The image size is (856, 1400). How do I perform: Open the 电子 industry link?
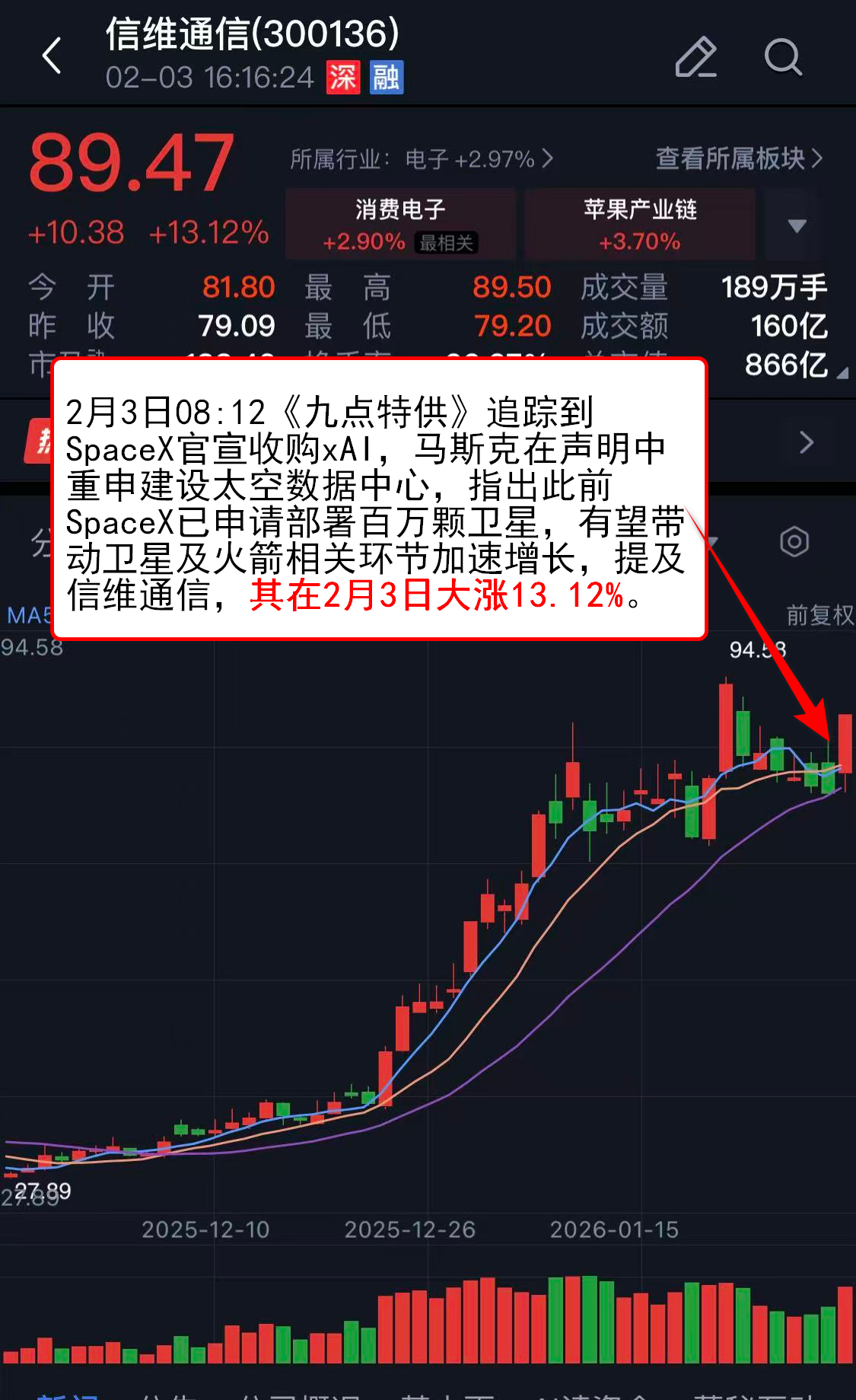(422, 159)
